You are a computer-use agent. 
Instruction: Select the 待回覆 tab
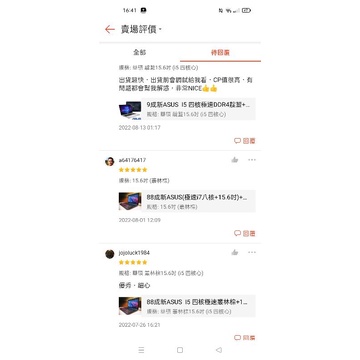pos(220,52)
